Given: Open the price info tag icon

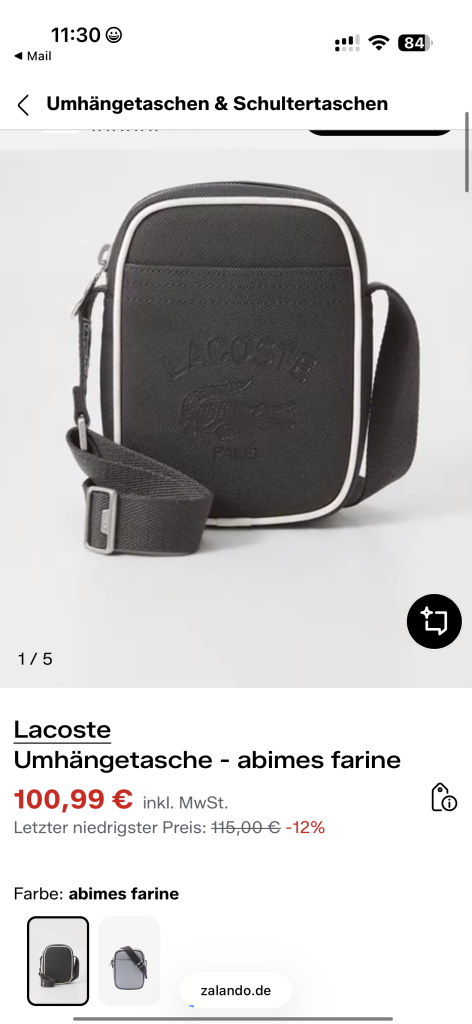Looking at the screenshot, I should (x=444, y=797).
